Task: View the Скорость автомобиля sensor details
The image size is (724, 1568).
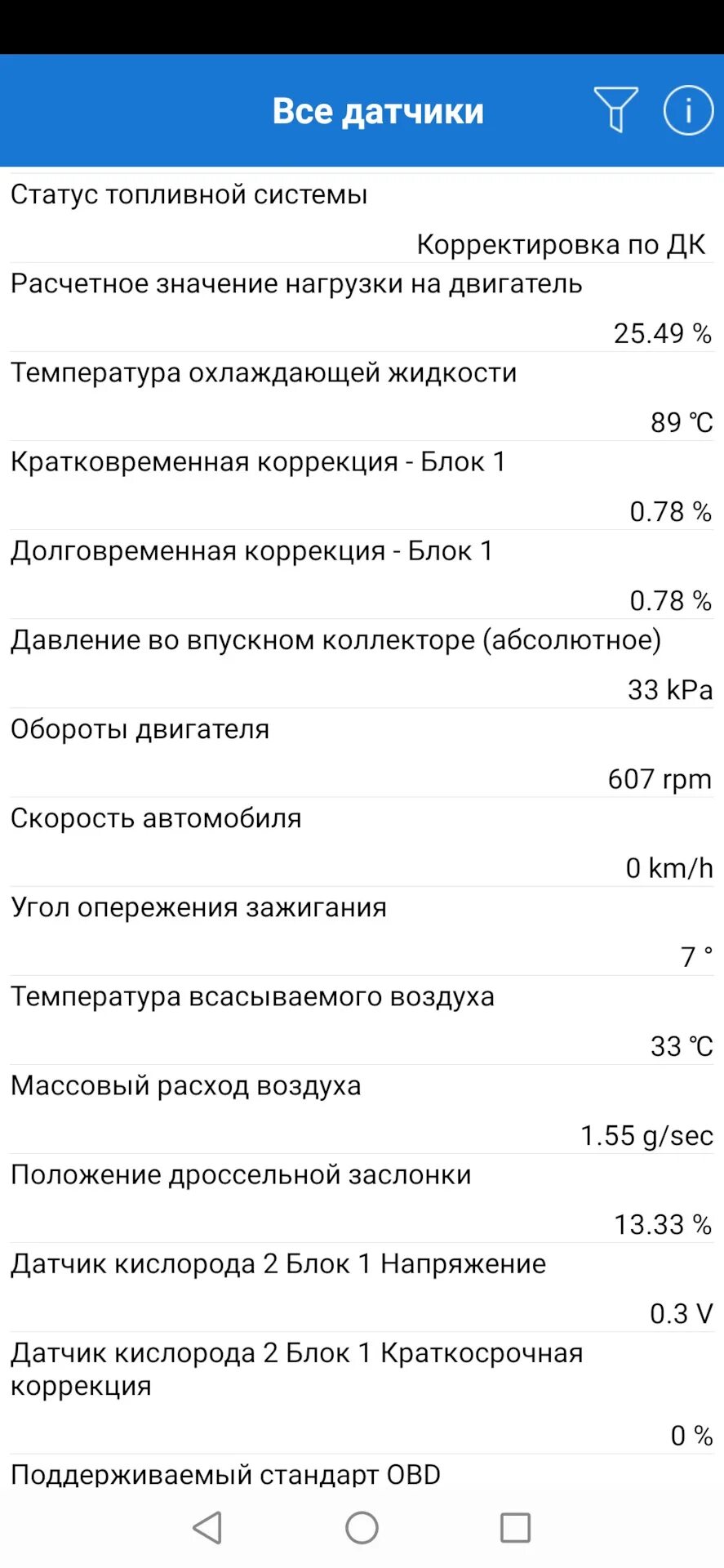Action: click(x=362, y=842)
